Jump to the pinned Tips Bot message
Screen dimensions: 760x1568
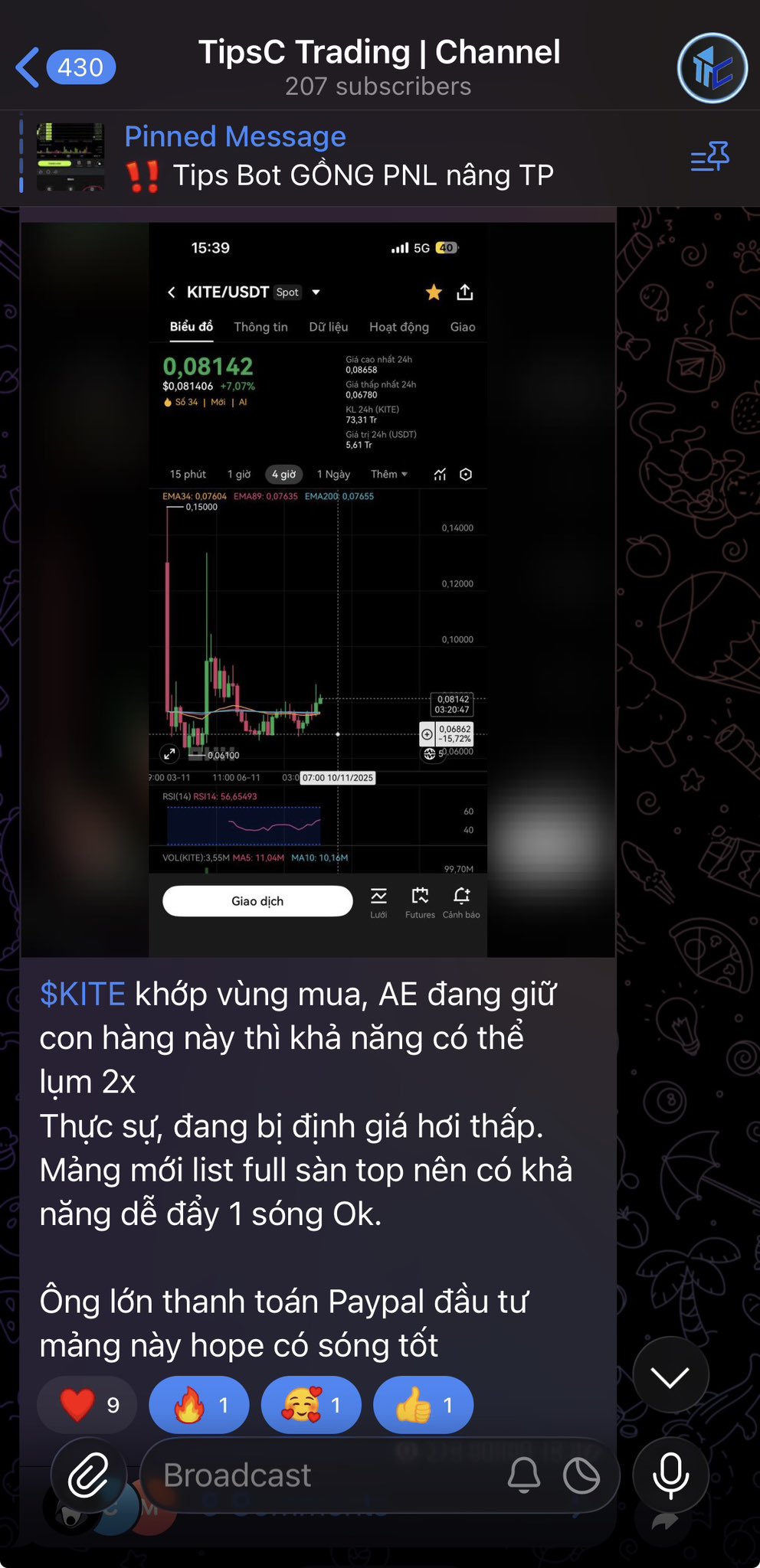pos(337,157)
